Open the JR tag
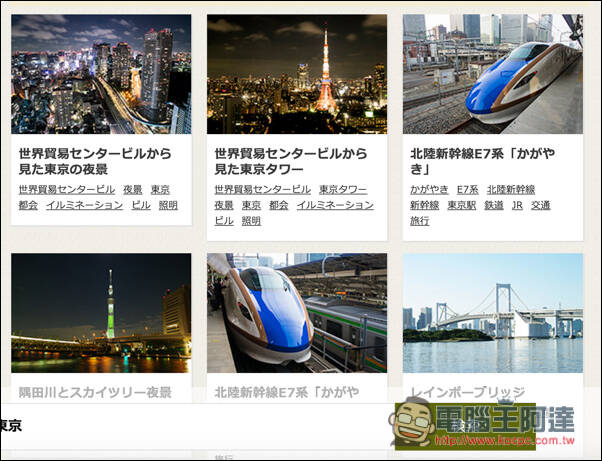 (x=517, y=205)
